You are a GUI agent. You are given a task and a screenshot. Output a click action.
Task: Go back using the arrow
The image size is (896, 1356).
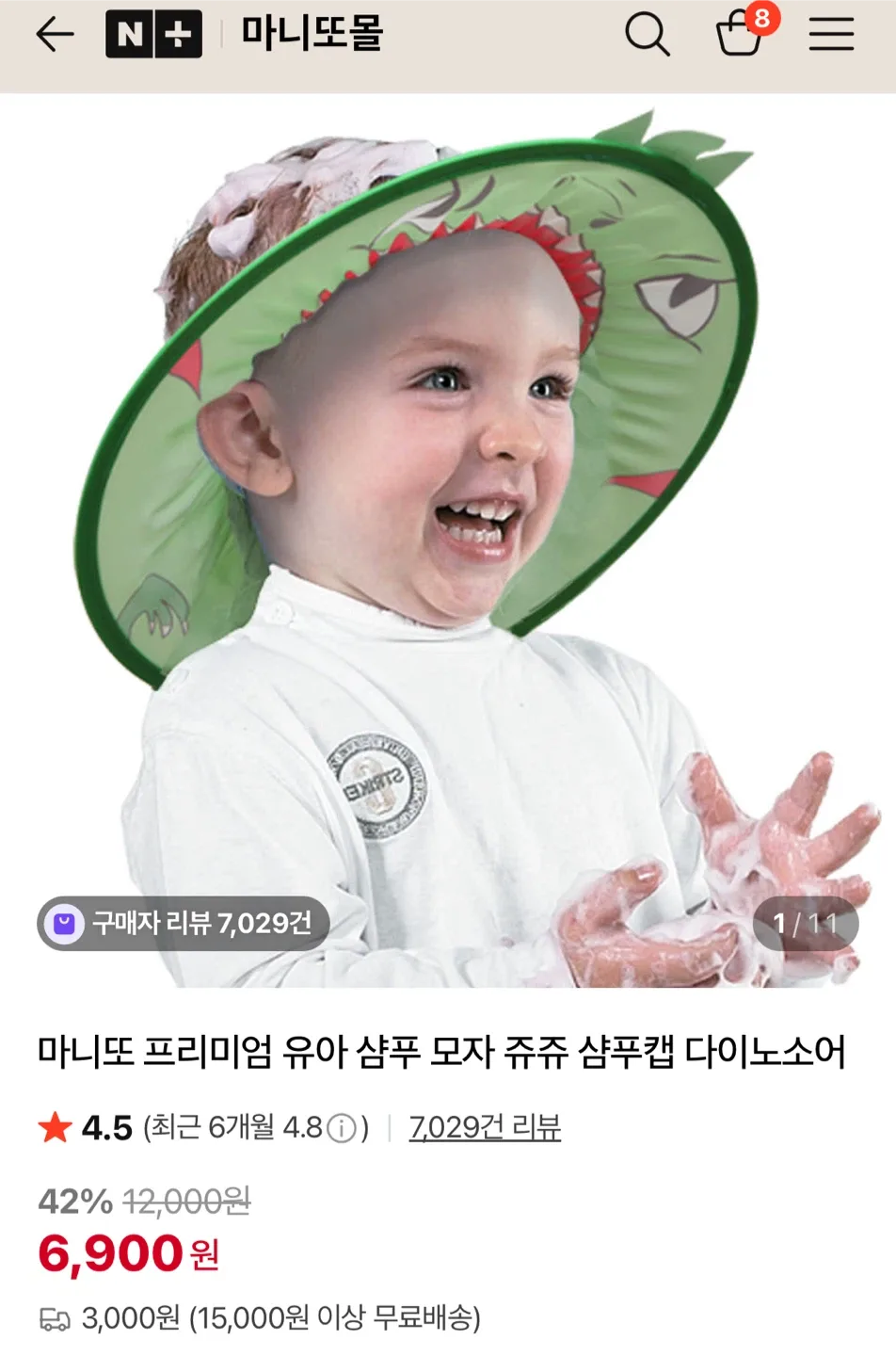[x=55, y=35]
